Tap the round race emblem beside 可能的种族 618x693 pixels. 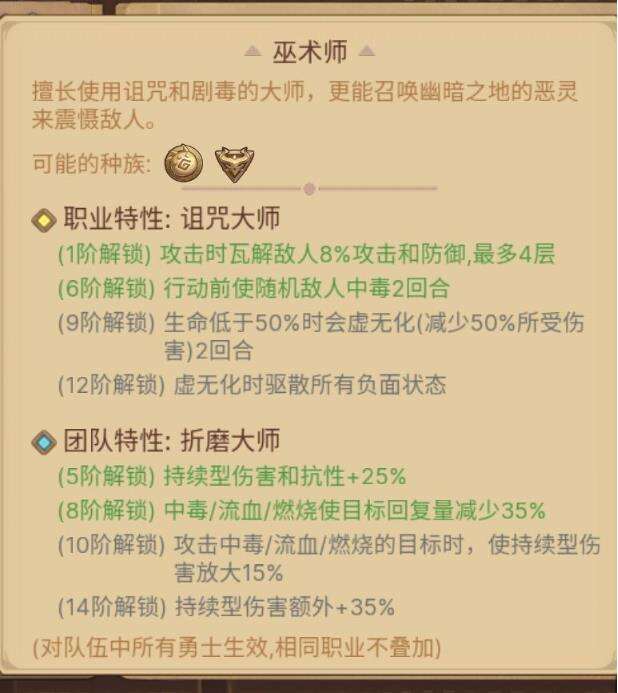pos(184,161)
